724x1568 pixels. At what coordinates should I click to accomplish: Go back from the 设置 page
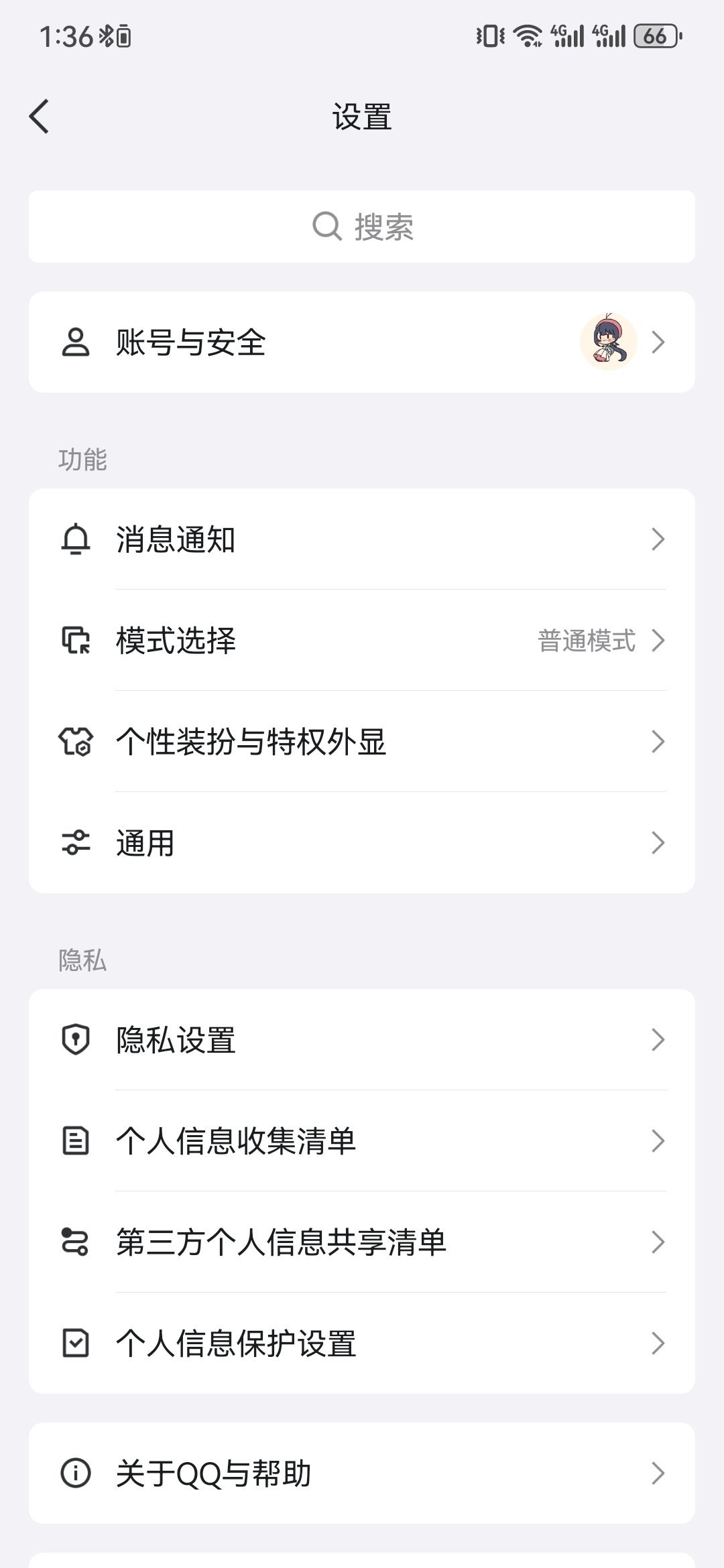point(40,117)
